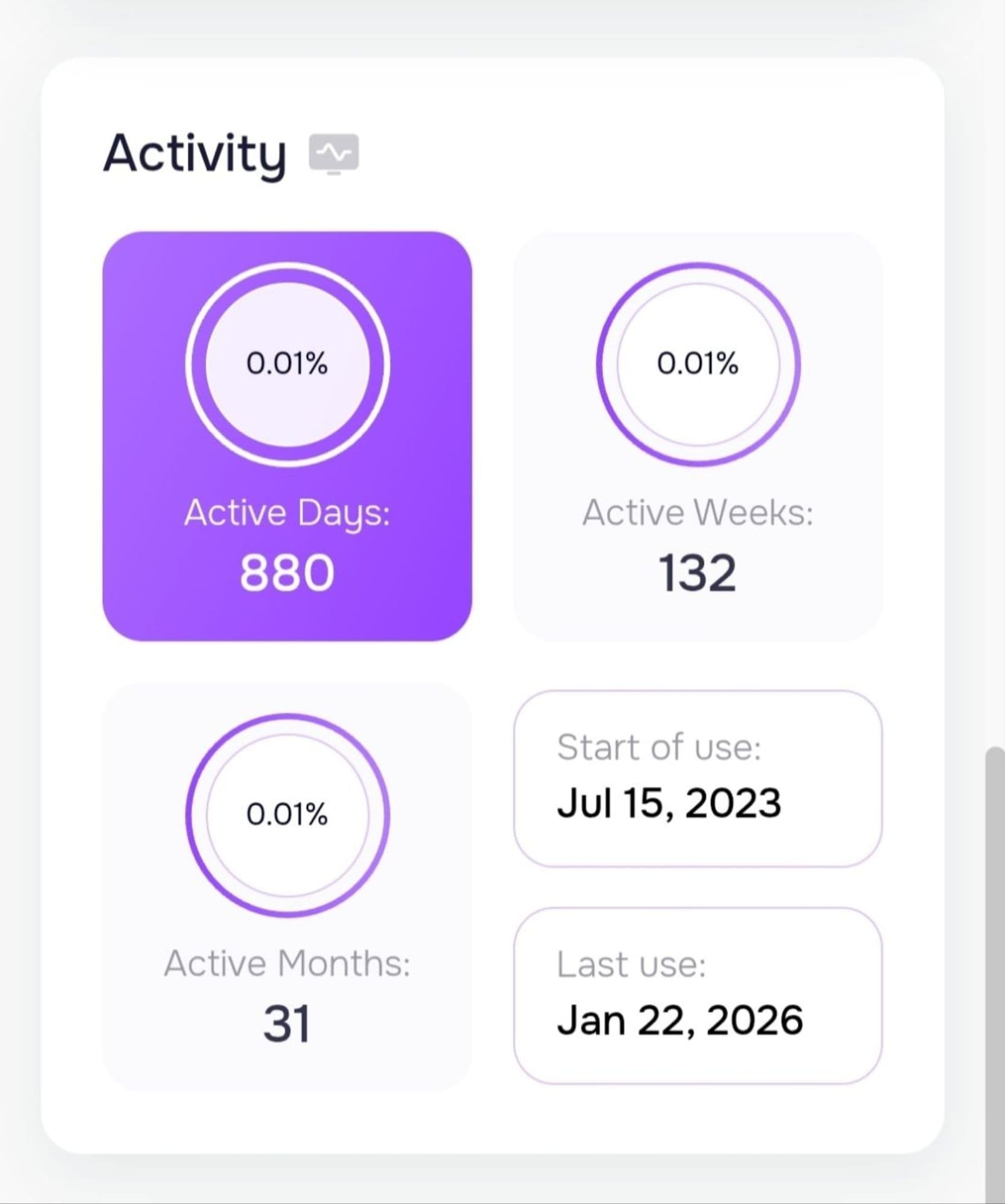Select the Active Months card
Screen dimensions: 1005x1204
pyautogui.click(x=287, y=886)
